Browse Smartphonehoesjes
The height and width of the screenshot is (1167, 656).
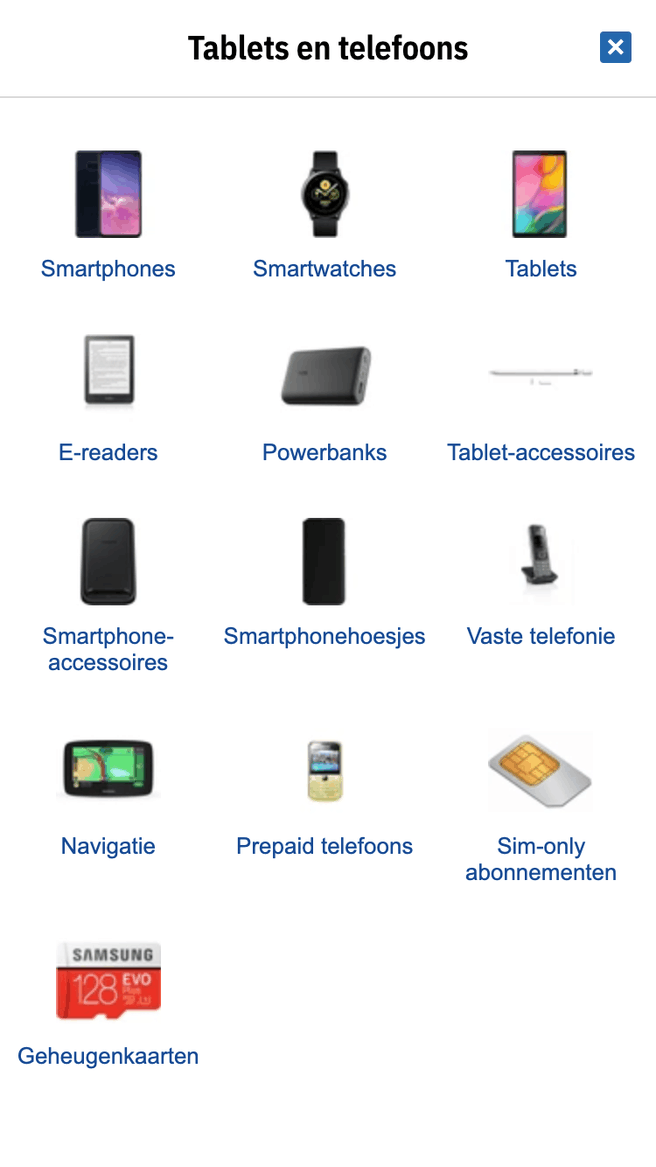pos(324,636)
